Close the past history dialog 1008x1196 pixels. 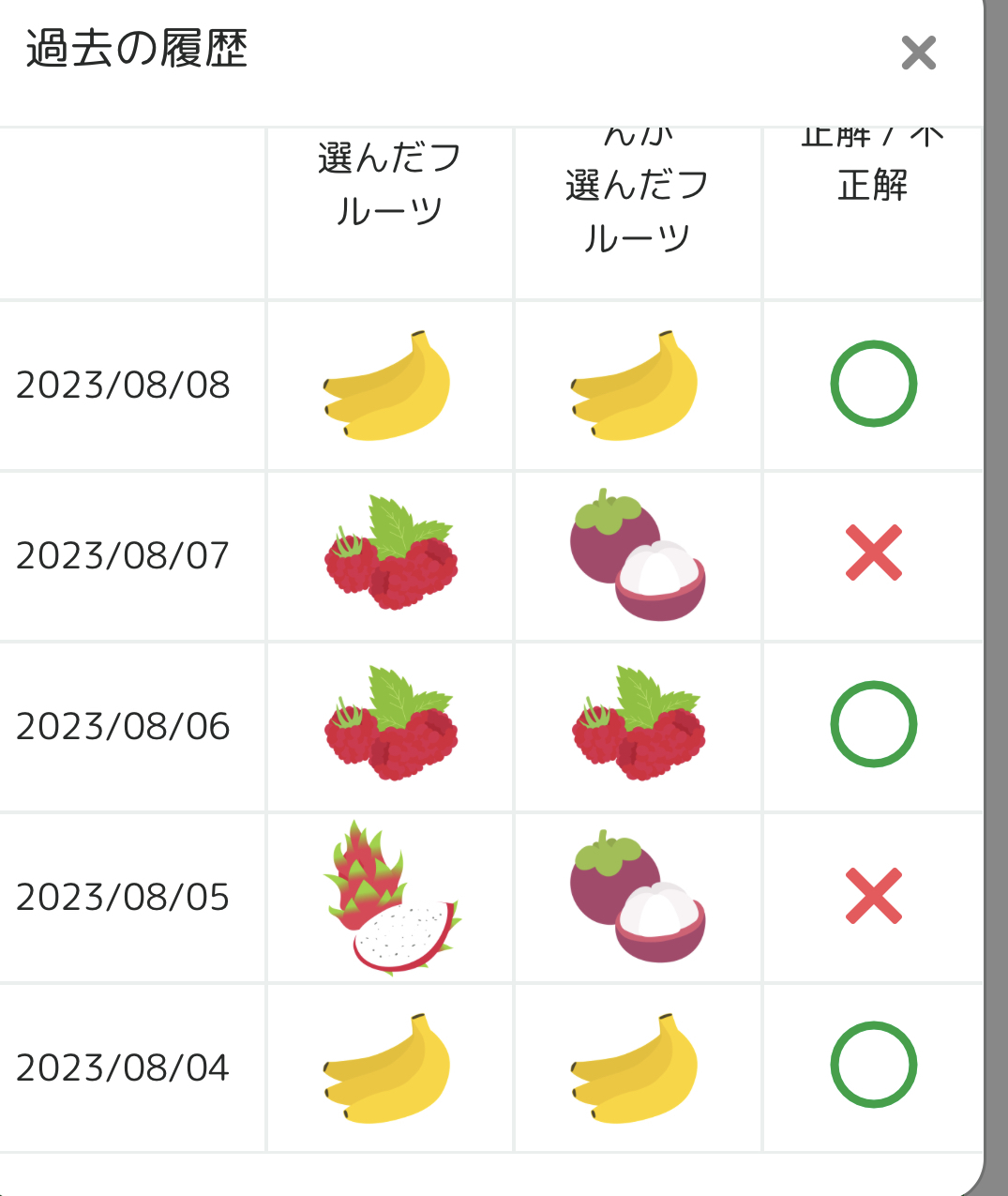[918, 53]
